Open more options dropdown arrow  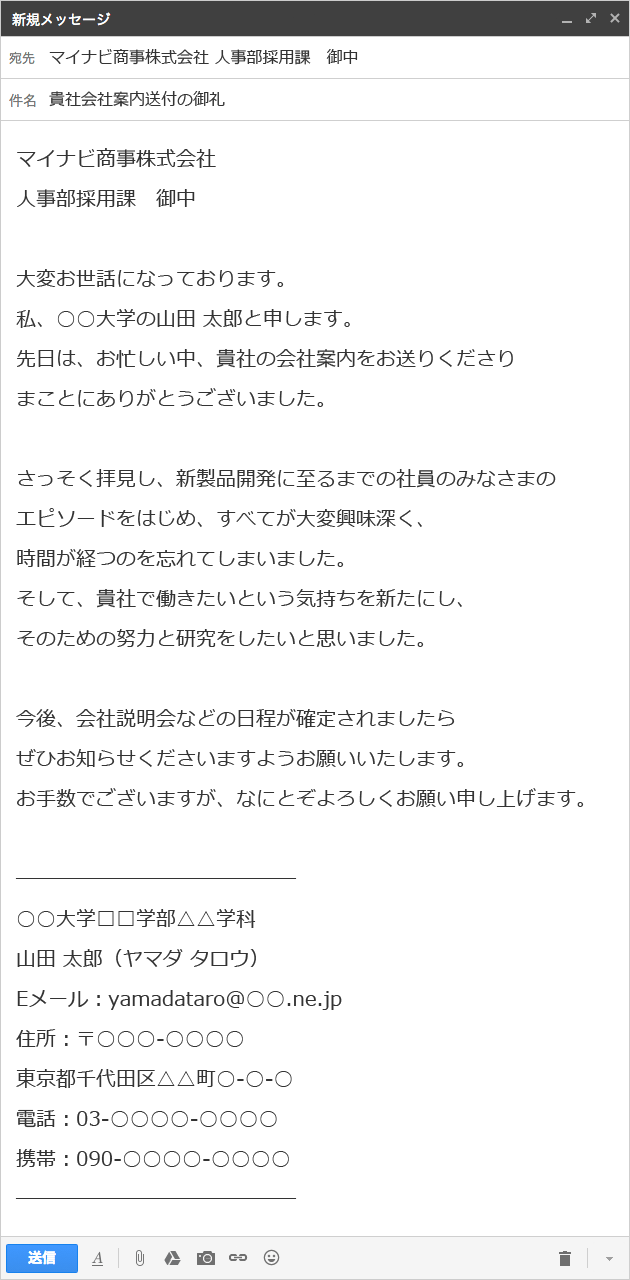coord(609,1258)
